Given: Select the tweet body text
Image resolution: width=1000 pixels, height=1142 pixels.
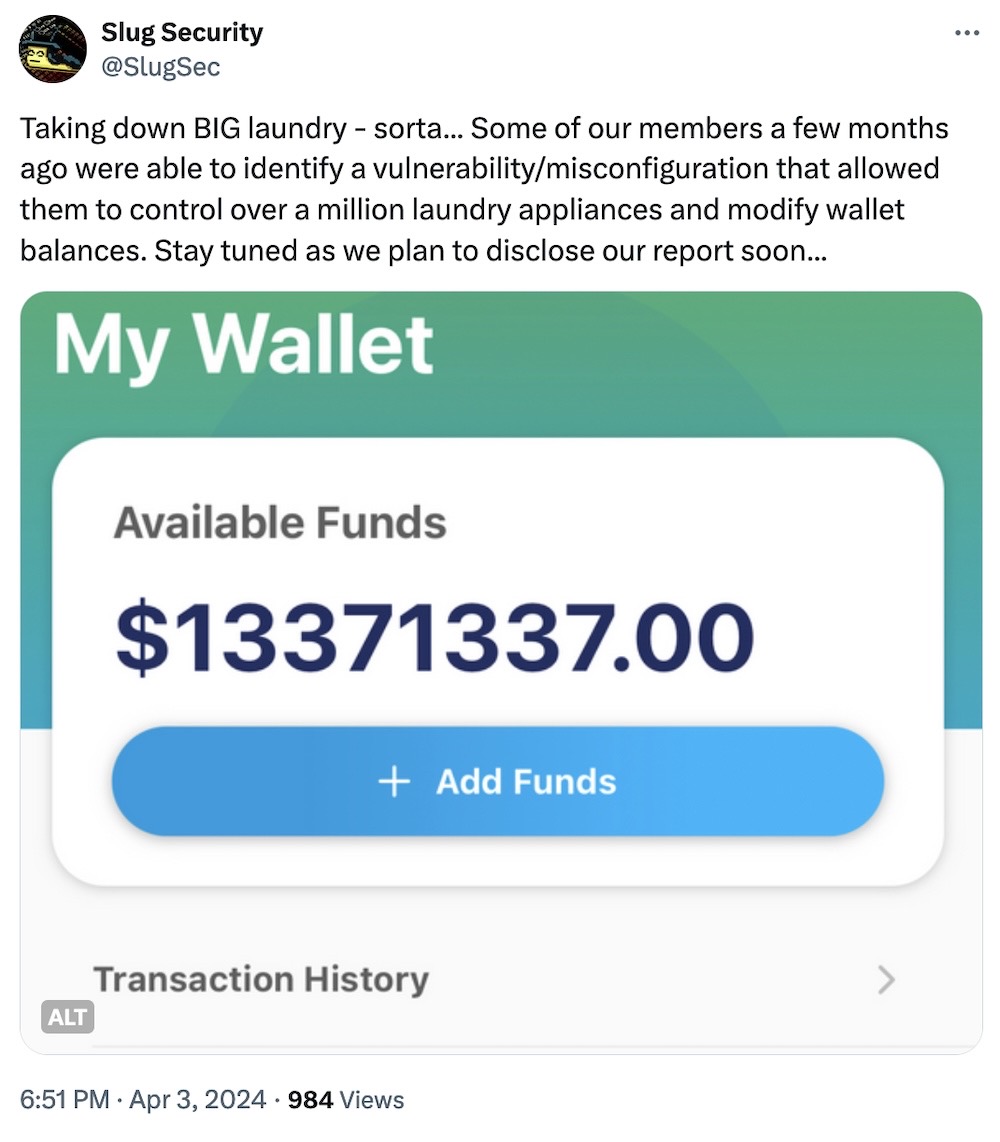Looking at the screenshot, I should point(485,189).
